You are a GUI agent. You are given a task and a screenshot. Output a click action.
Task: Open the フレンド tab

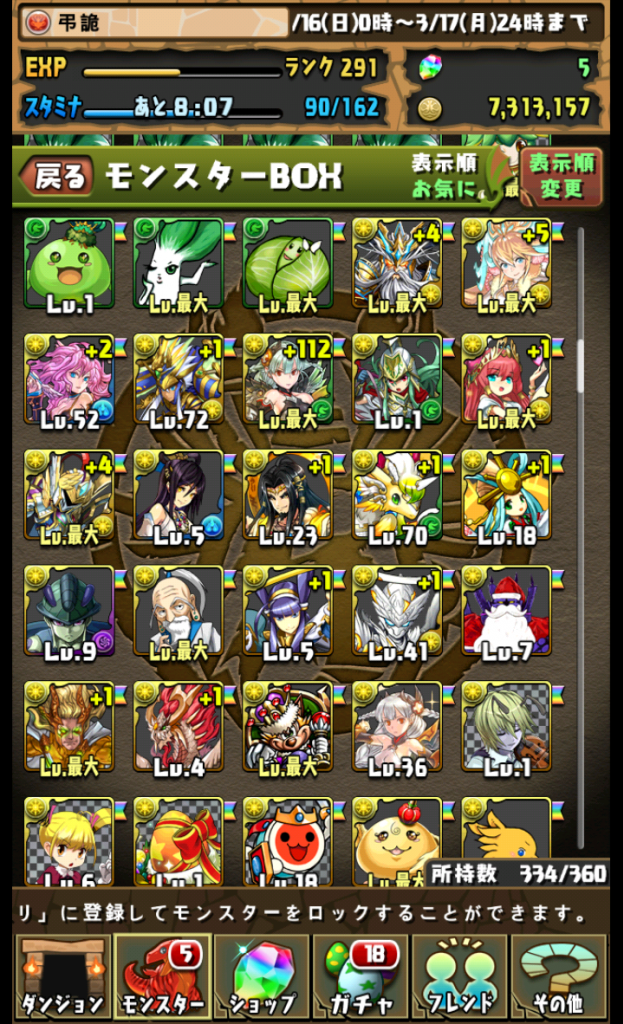click(x=461, y=974)
